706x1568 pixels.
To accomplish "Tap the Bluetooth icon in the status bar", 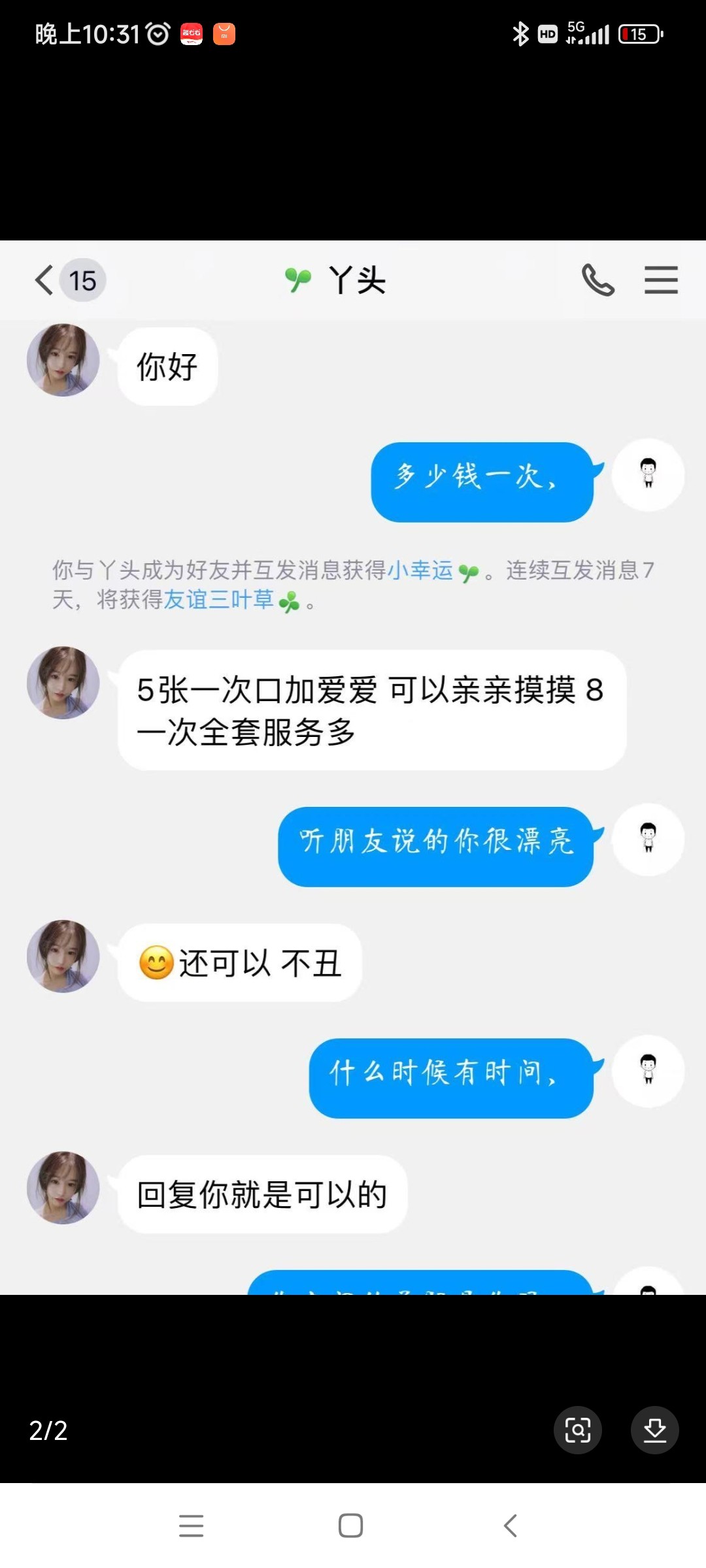I will coord(520,33).
